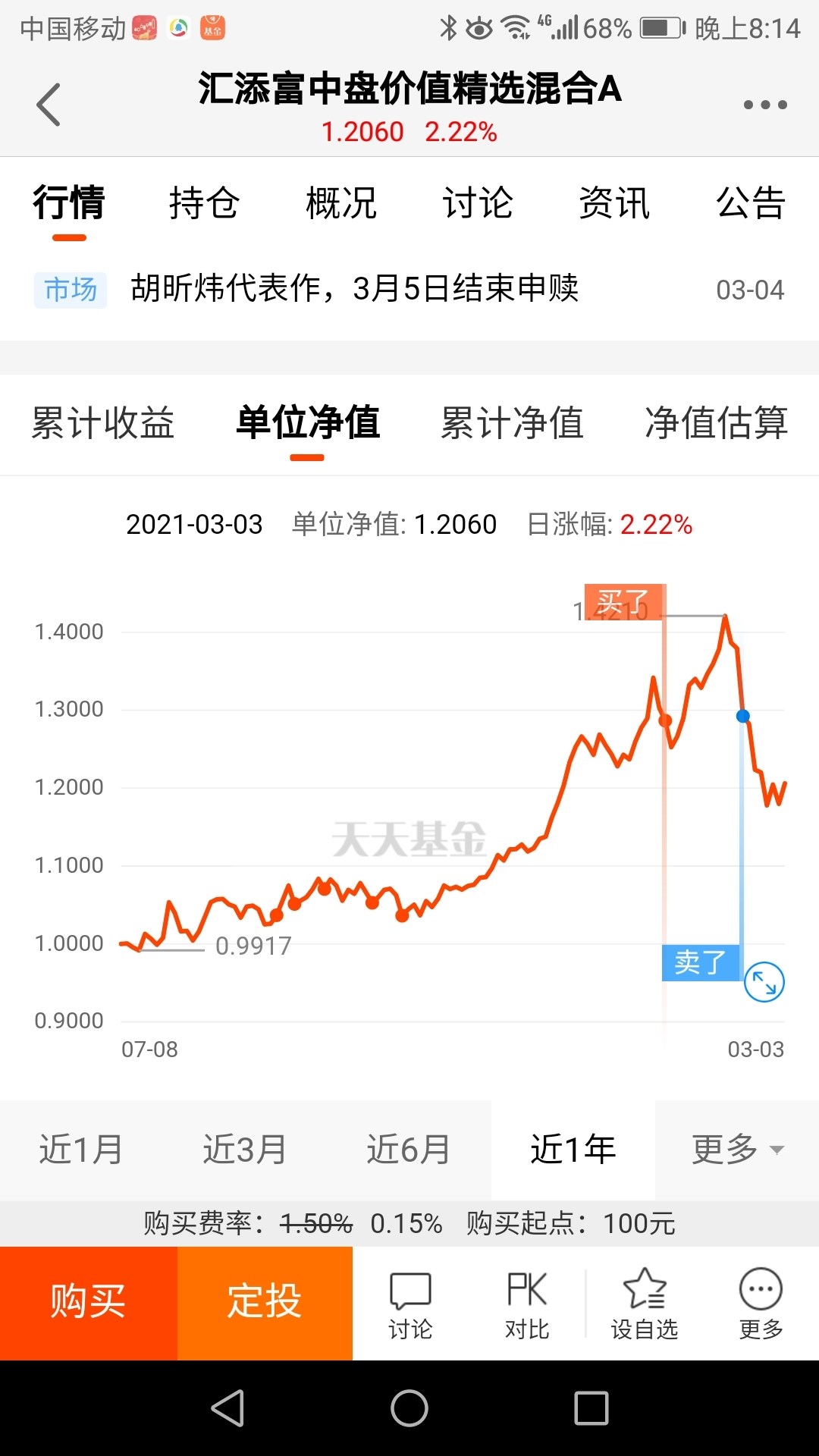Select the 近6月 six-month range
This screenshot has height=1456, width=819.
(x=409, y=1149)
